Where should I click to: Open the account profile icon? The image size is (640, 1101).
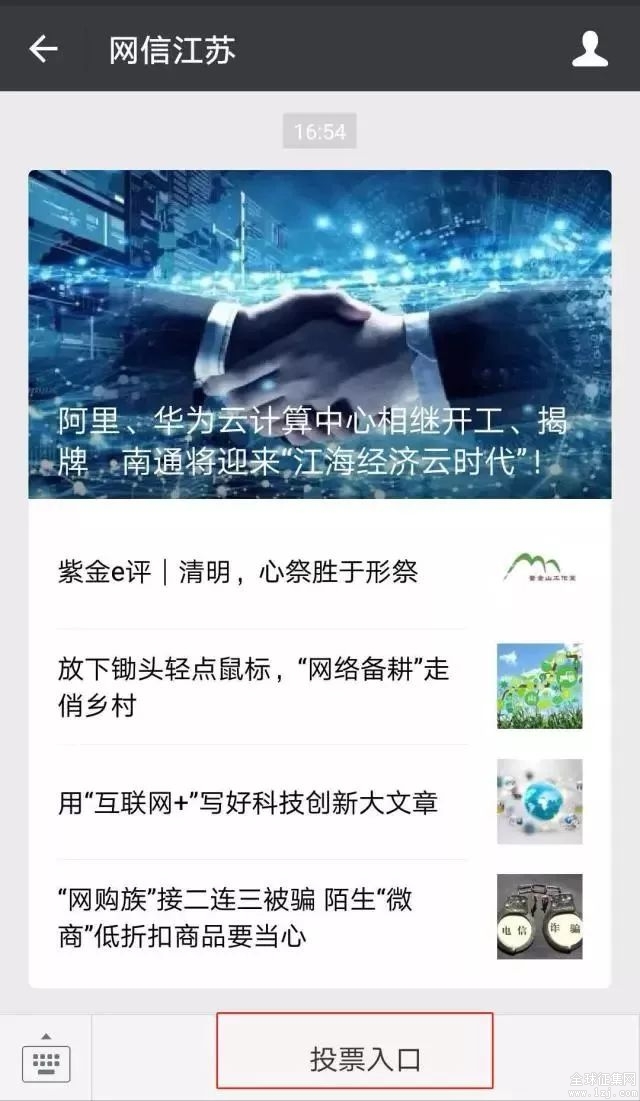(x=589, y=49)
